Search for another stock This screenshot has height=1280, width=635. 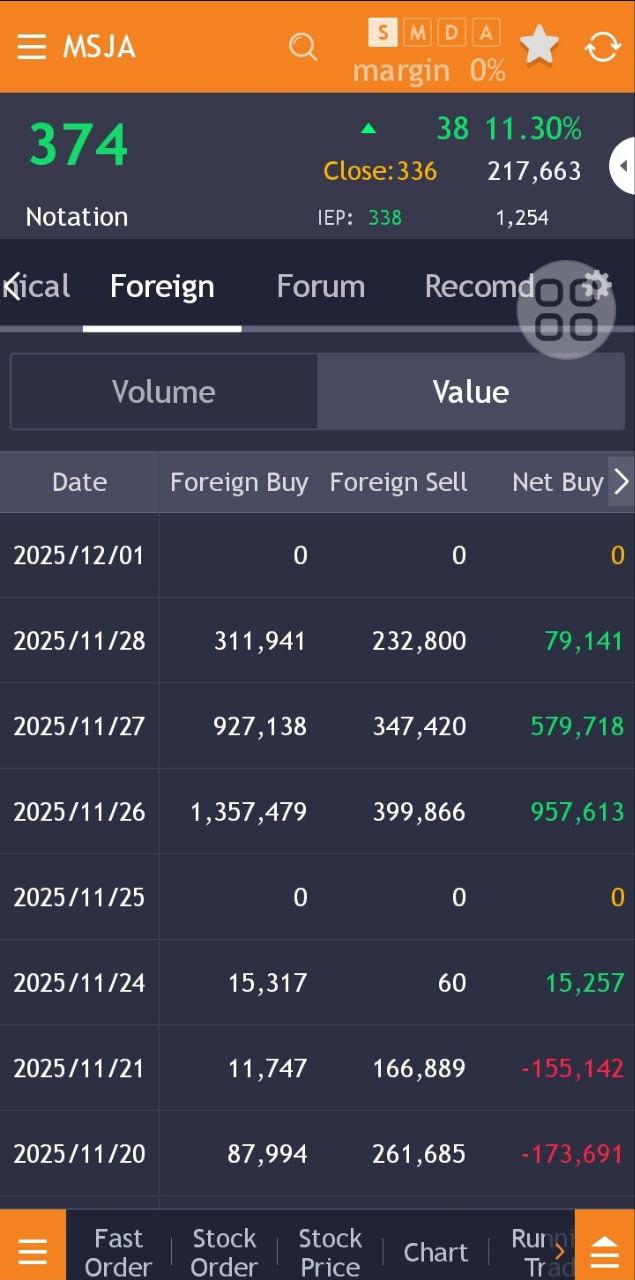pos(302,47)
